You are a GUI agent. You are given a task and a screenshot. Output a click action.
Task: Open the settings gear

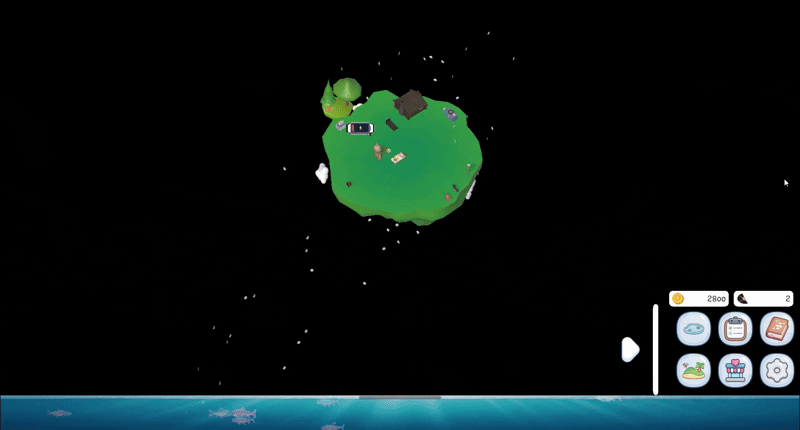click(x=777, y=371)
